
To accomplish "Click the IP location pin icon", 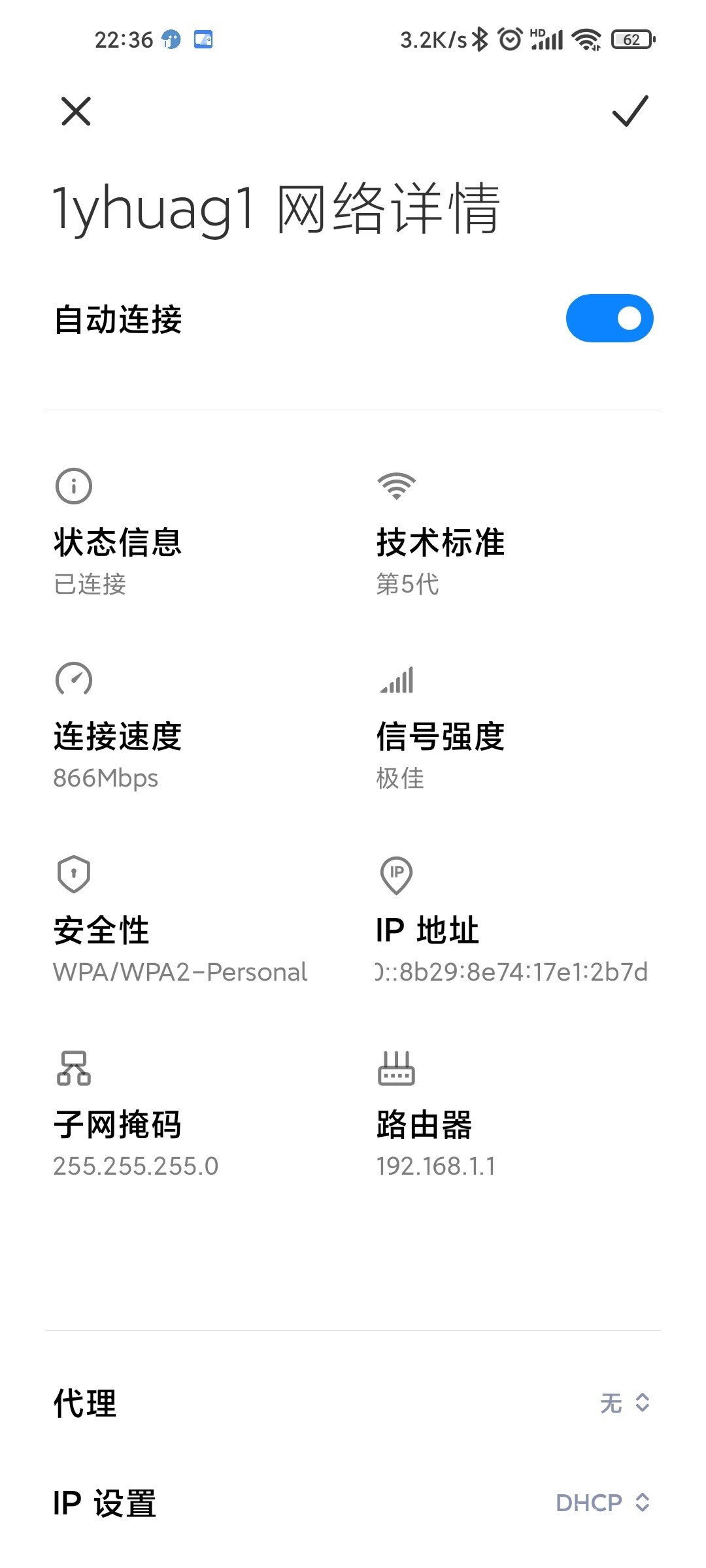I will (395, 874).
